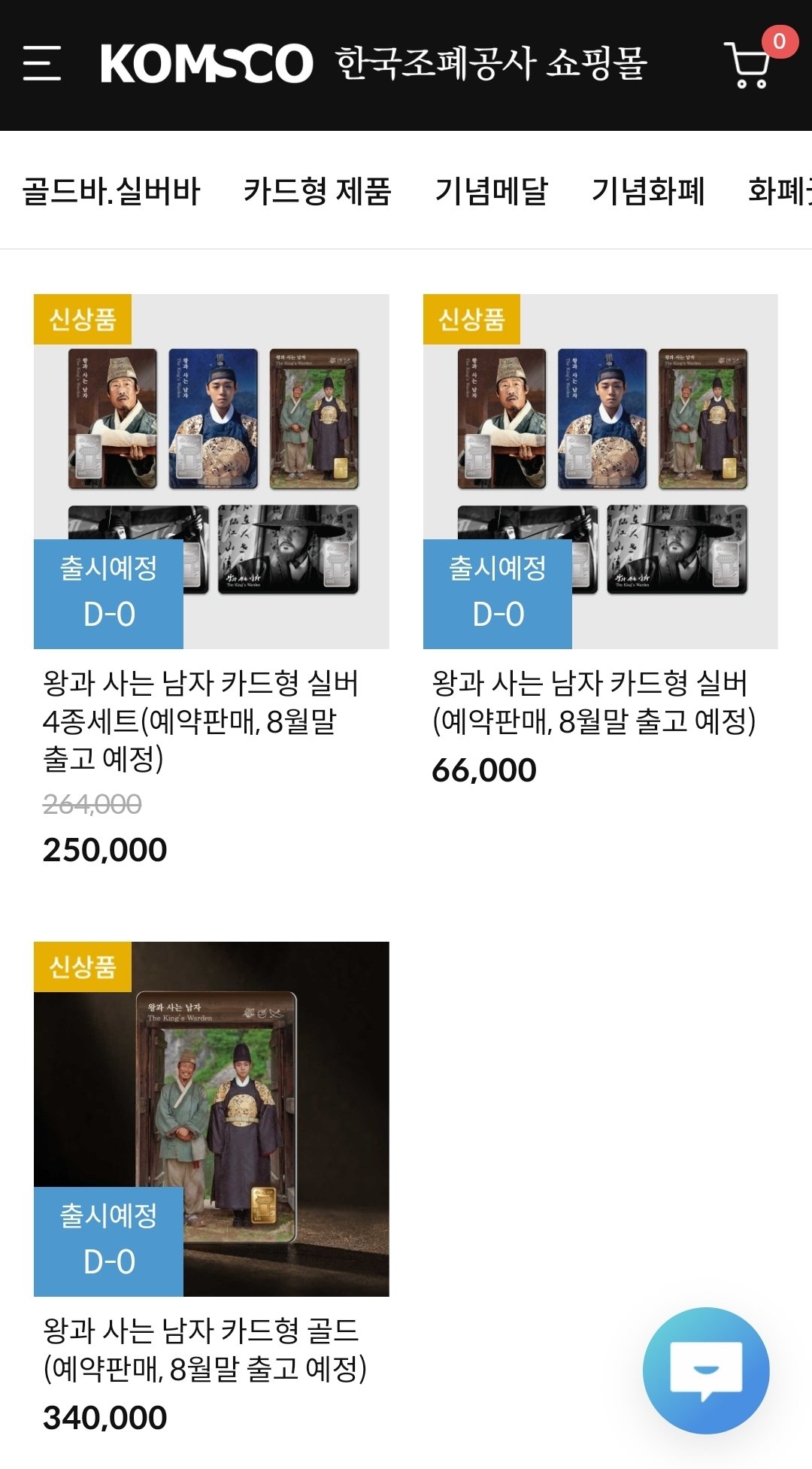This screenshot has width=812, height=1469.
Task: Open the hamburger menu
Action: coord(41,63)
